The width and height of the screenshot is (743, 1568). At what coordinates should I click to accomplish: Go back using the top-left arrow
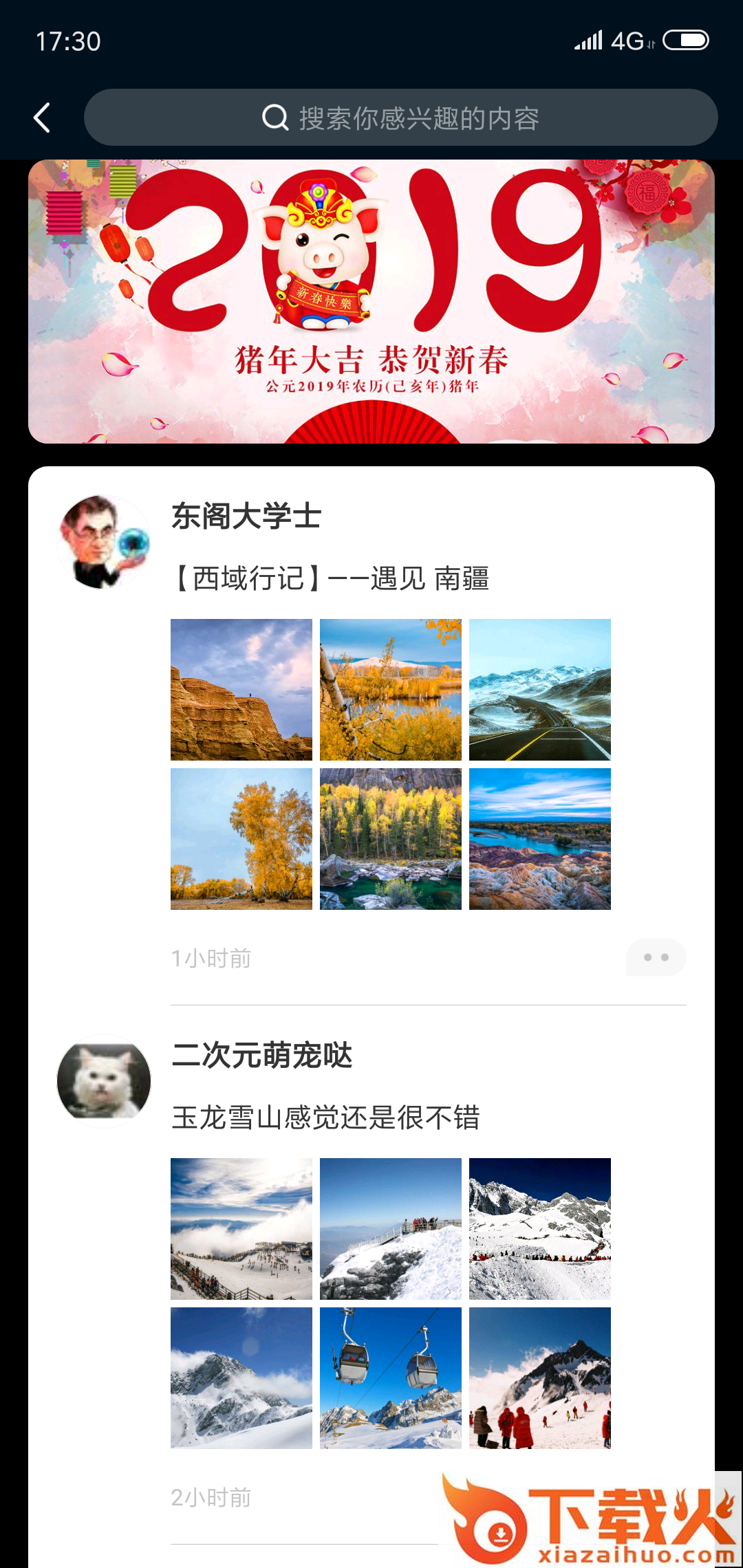43,118
